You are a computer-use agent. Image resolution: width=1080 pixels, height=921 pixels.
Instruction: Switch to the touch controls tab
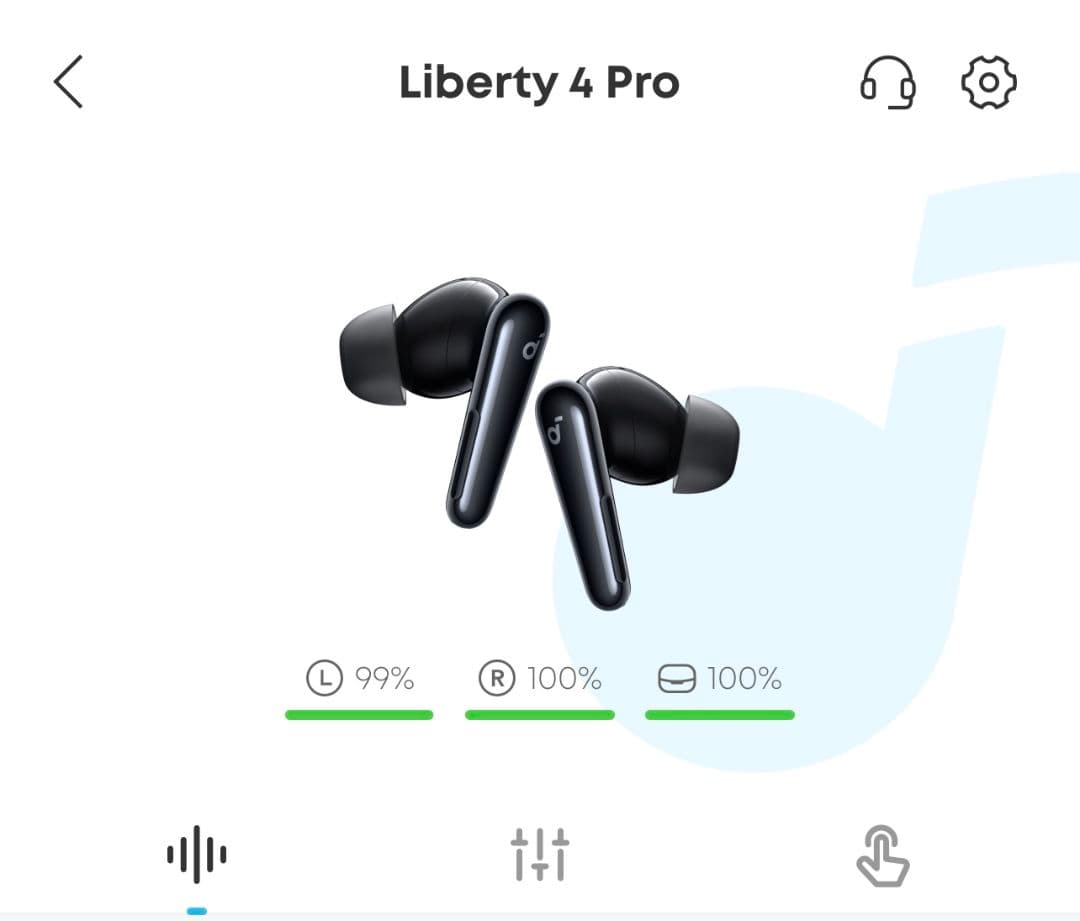(x=882, y=856)
